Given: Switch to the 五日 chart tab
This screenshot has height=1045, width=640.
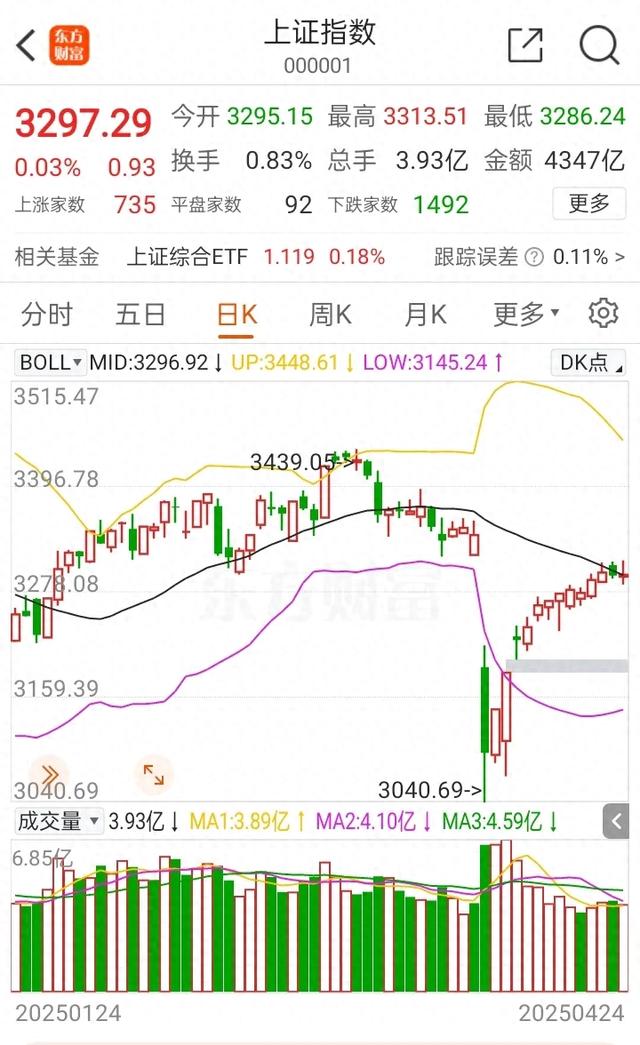Looking at the screenshot, I should click(140, 314).
